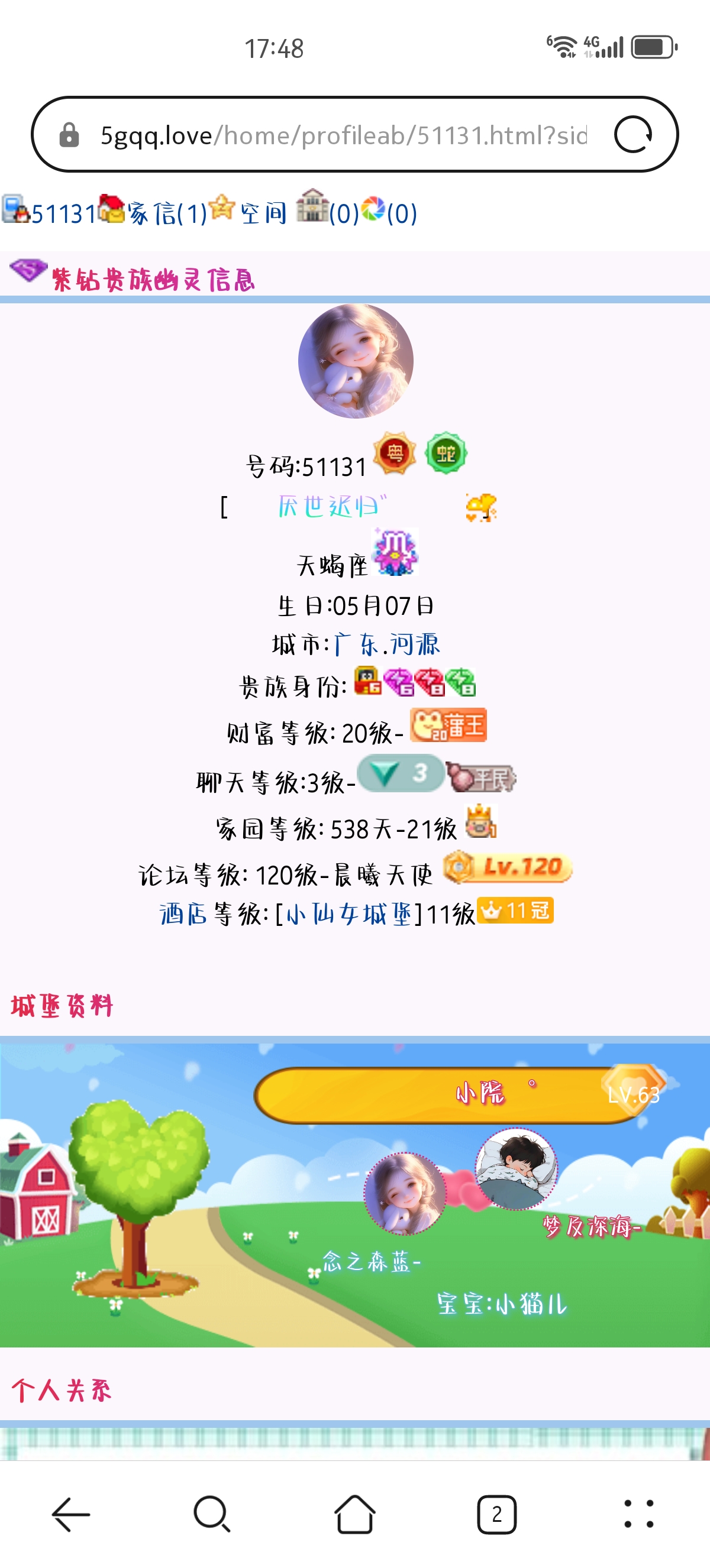The height and width of the screenshot is (1568, 710).
Task: Go back using browser back arrow
Action: point(71,1514)
